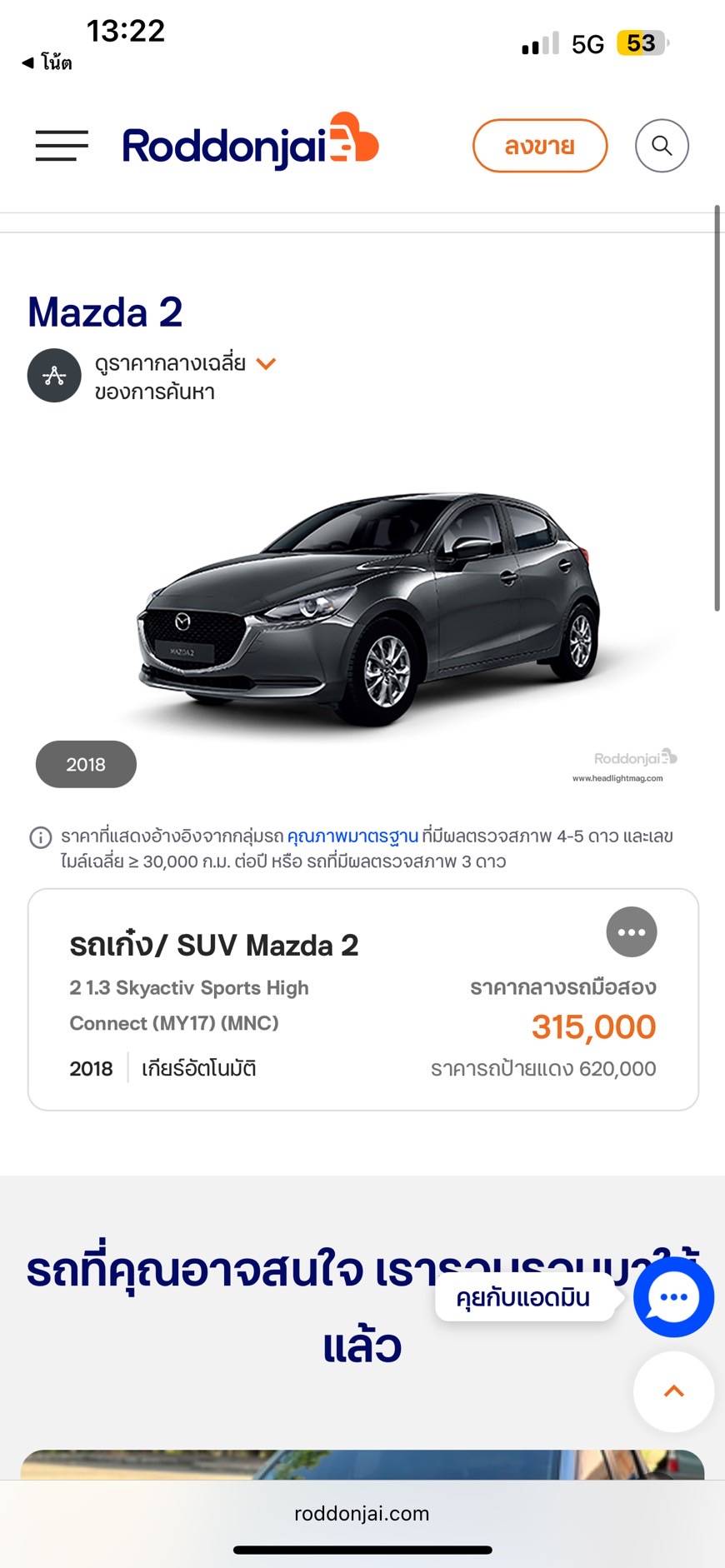Image resolution: width=725 pixels, height=1568 pixels.
Task: Open the search magnifier icon
Action: click(x=662, y=146)
